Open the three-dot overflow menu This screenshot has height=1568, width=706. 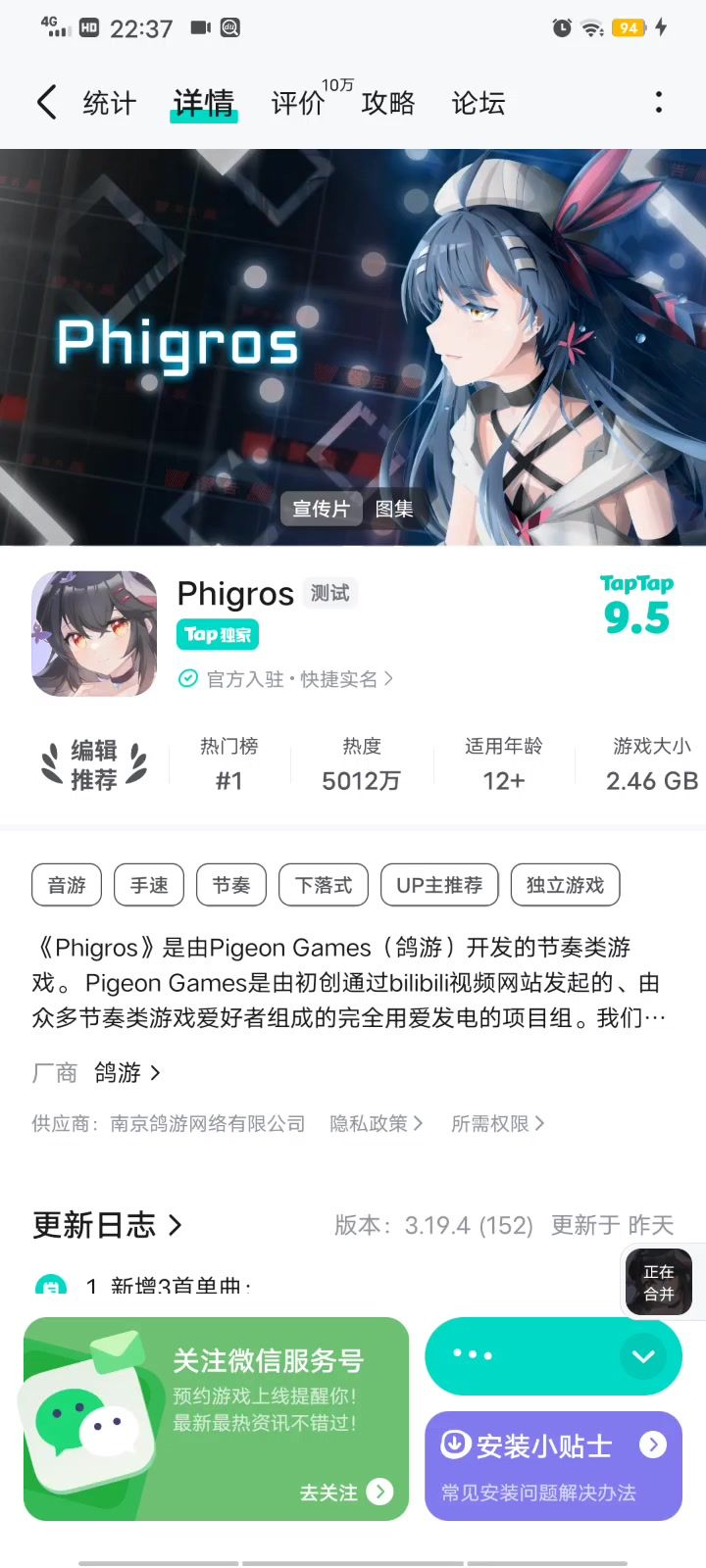658,102
